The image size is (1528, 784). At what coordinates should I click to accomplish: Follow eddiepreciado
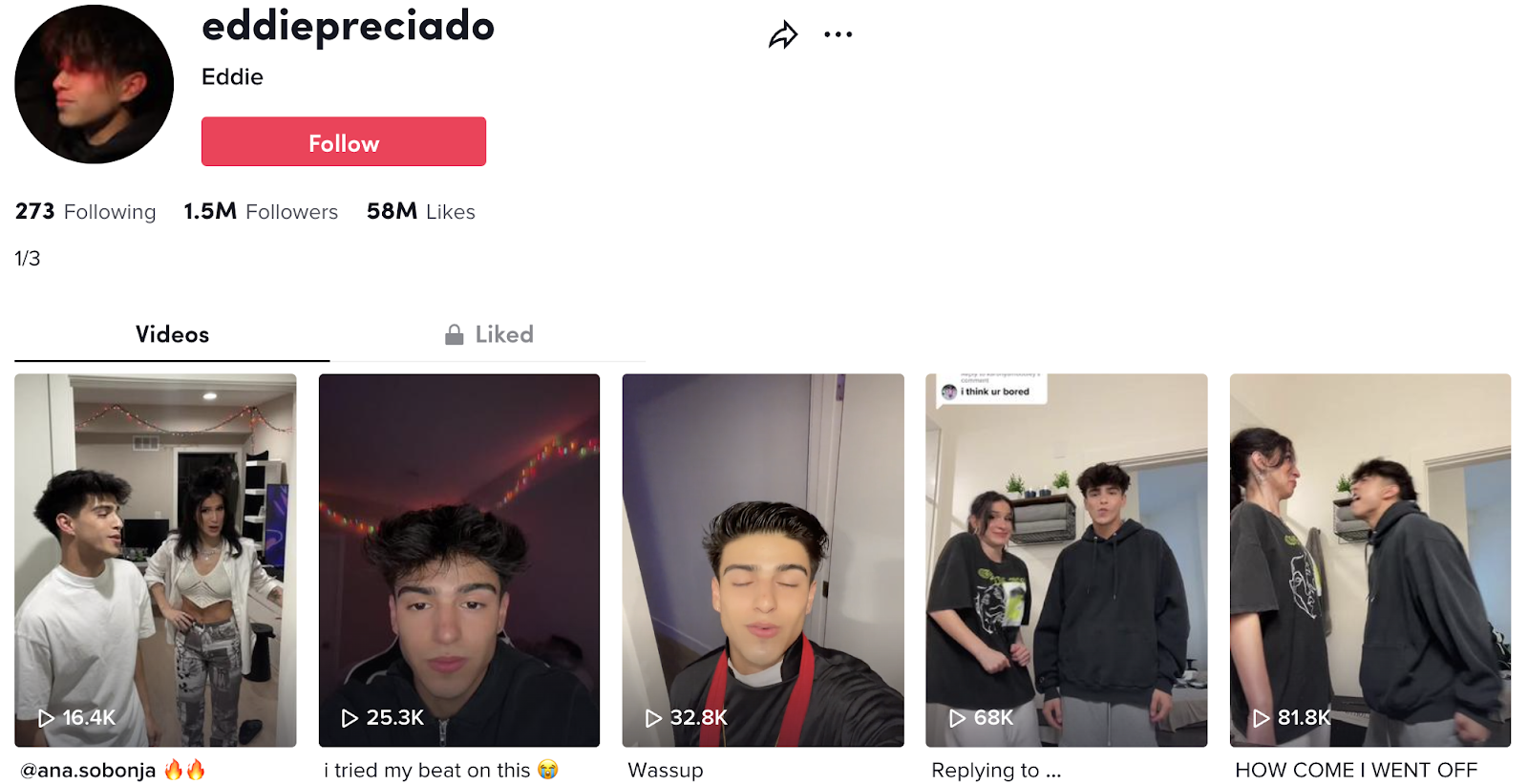point(343,142)
